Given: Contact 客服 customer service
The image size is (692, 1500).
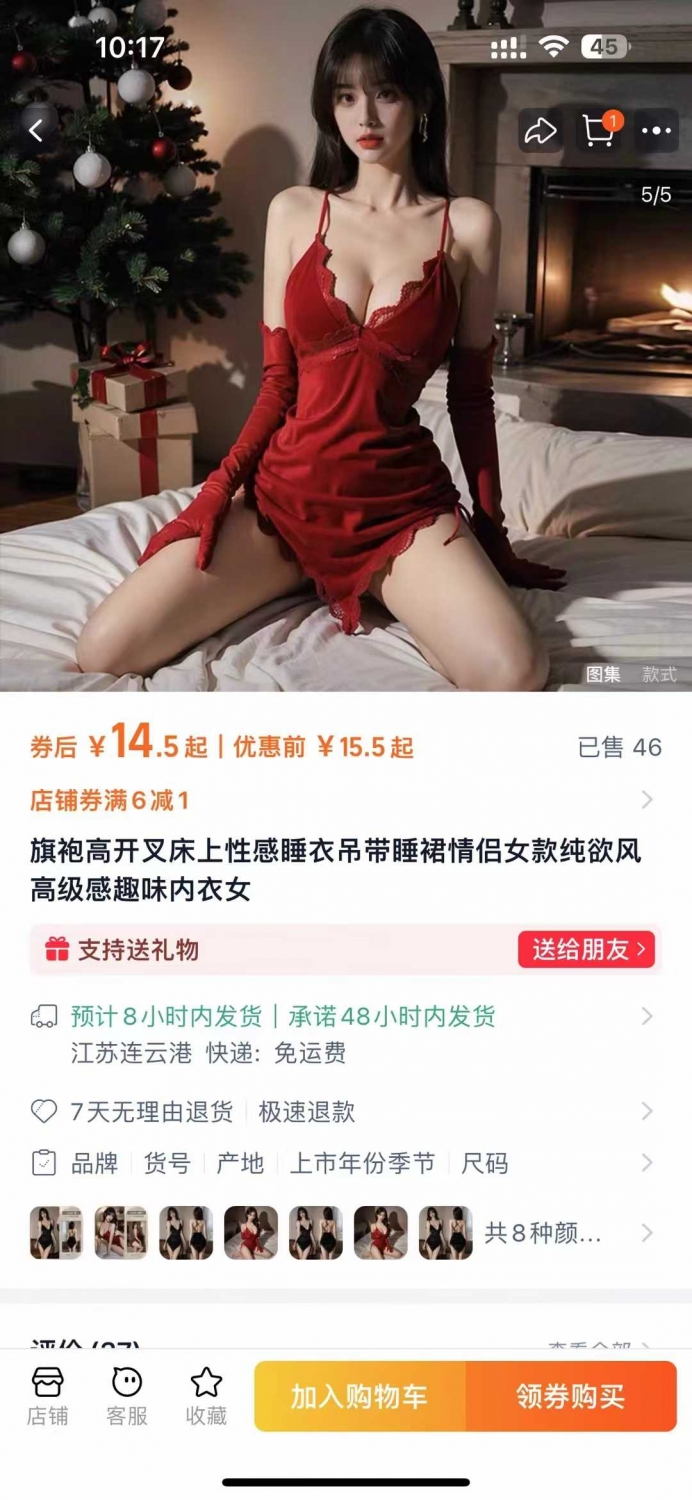Looking at the screenshot, I should 127,1396.
